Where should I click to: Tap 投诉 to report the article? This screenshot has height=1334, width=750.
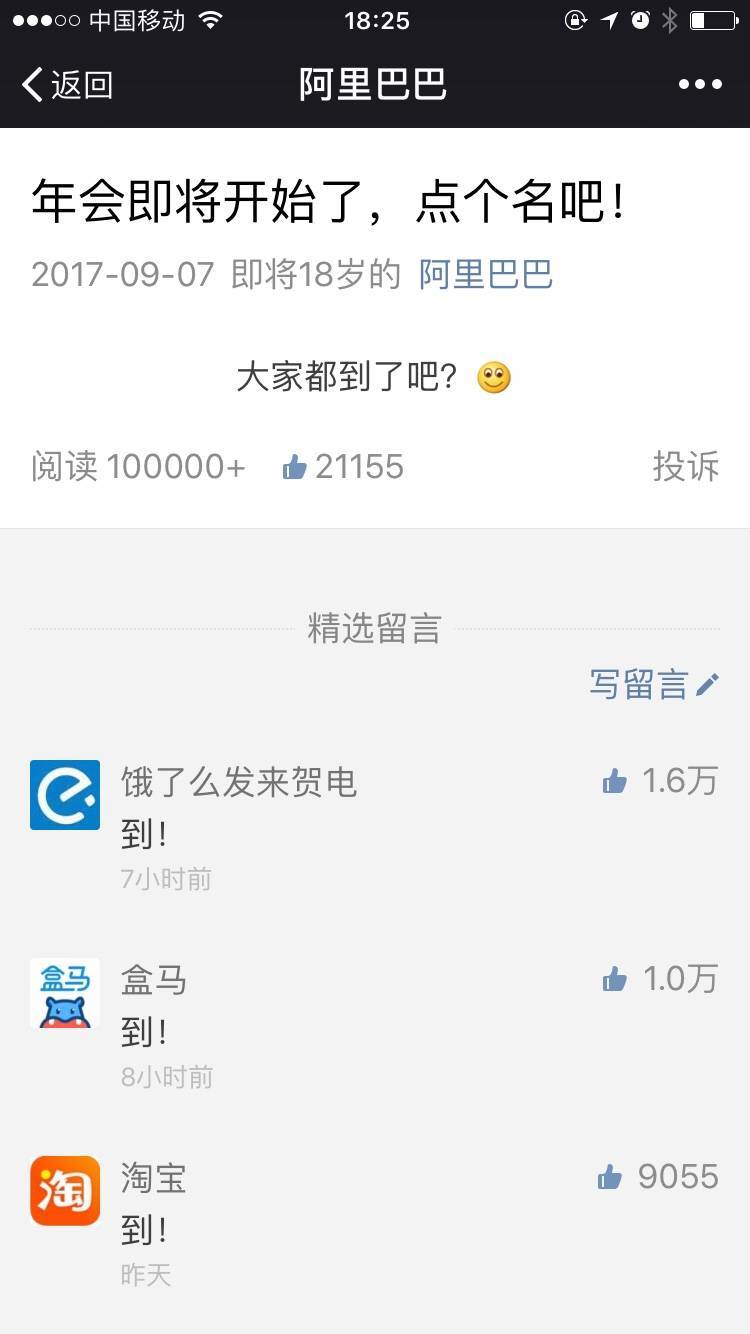point(686,466)
